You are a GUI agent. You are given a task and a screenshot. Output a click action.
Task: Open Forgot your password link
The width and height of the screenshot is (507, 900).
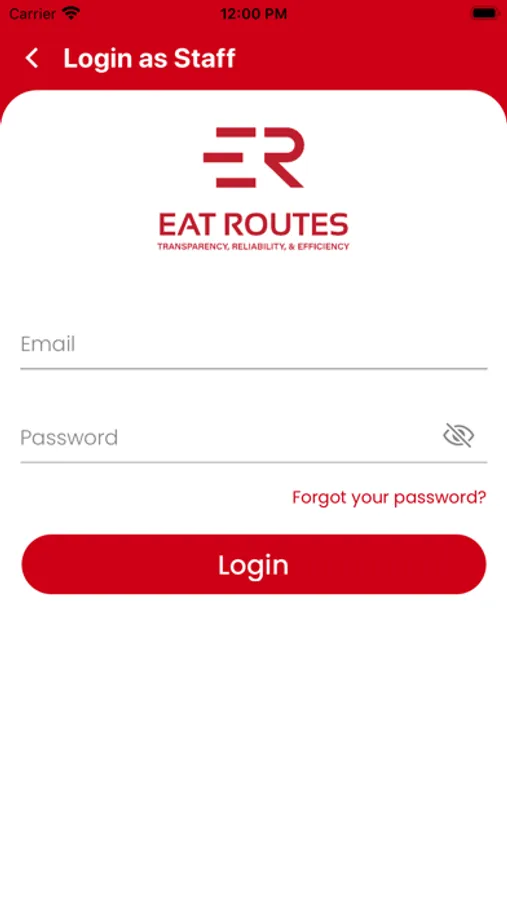click(389, 497)
